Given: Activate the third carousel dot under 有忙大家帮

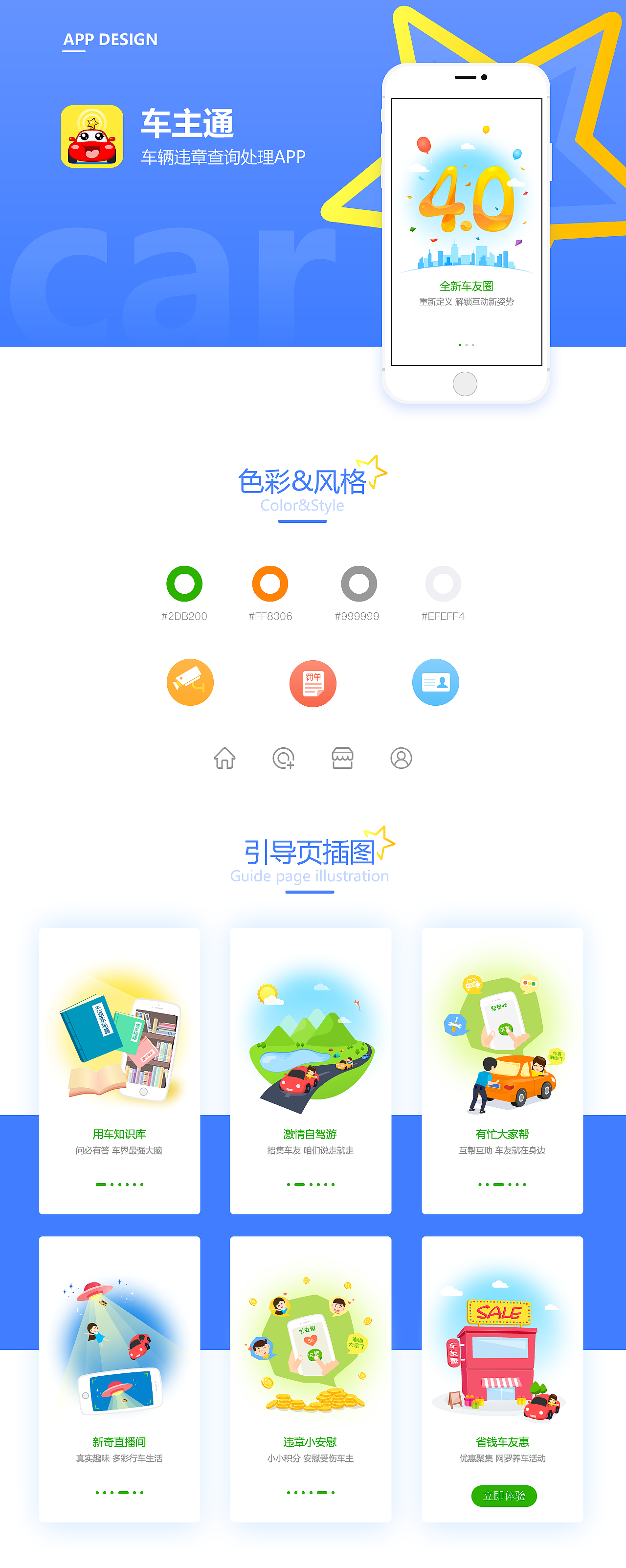Looking at the screenshot, I should point(499,1185).
